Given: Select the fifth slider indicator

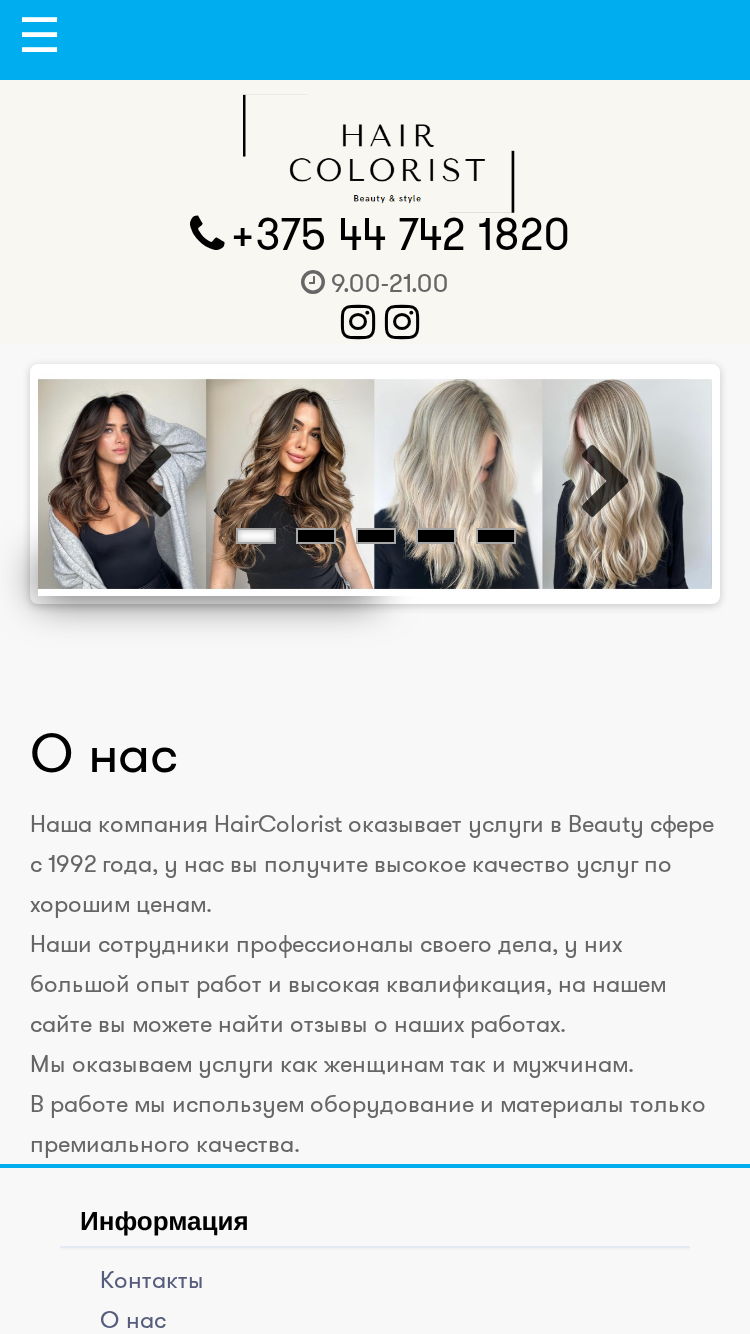Looking at the screenshot, I should coord(496,536).
